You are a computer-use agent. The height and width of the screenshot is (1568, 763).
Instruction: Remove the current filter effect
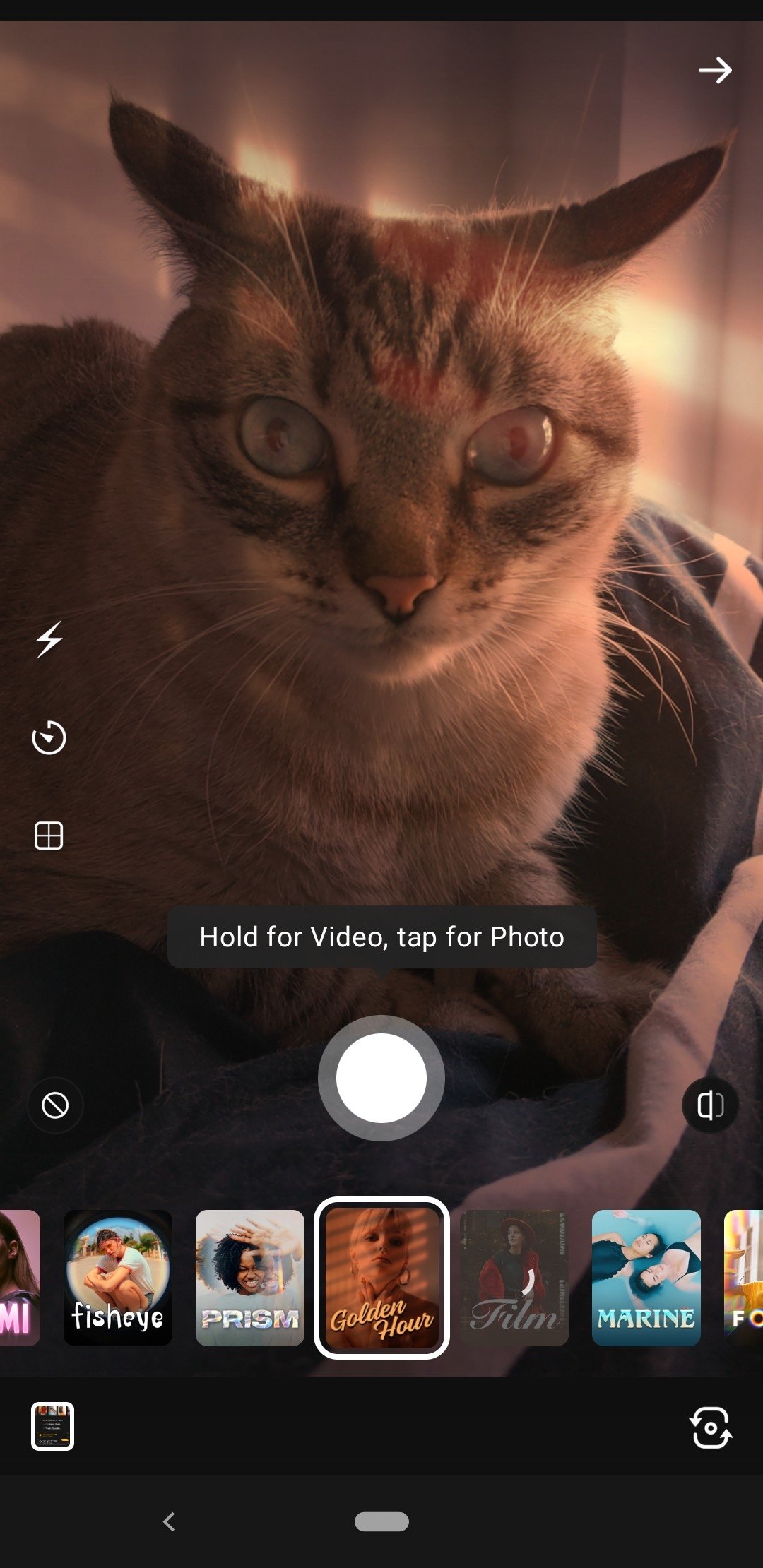point(55,1105)
